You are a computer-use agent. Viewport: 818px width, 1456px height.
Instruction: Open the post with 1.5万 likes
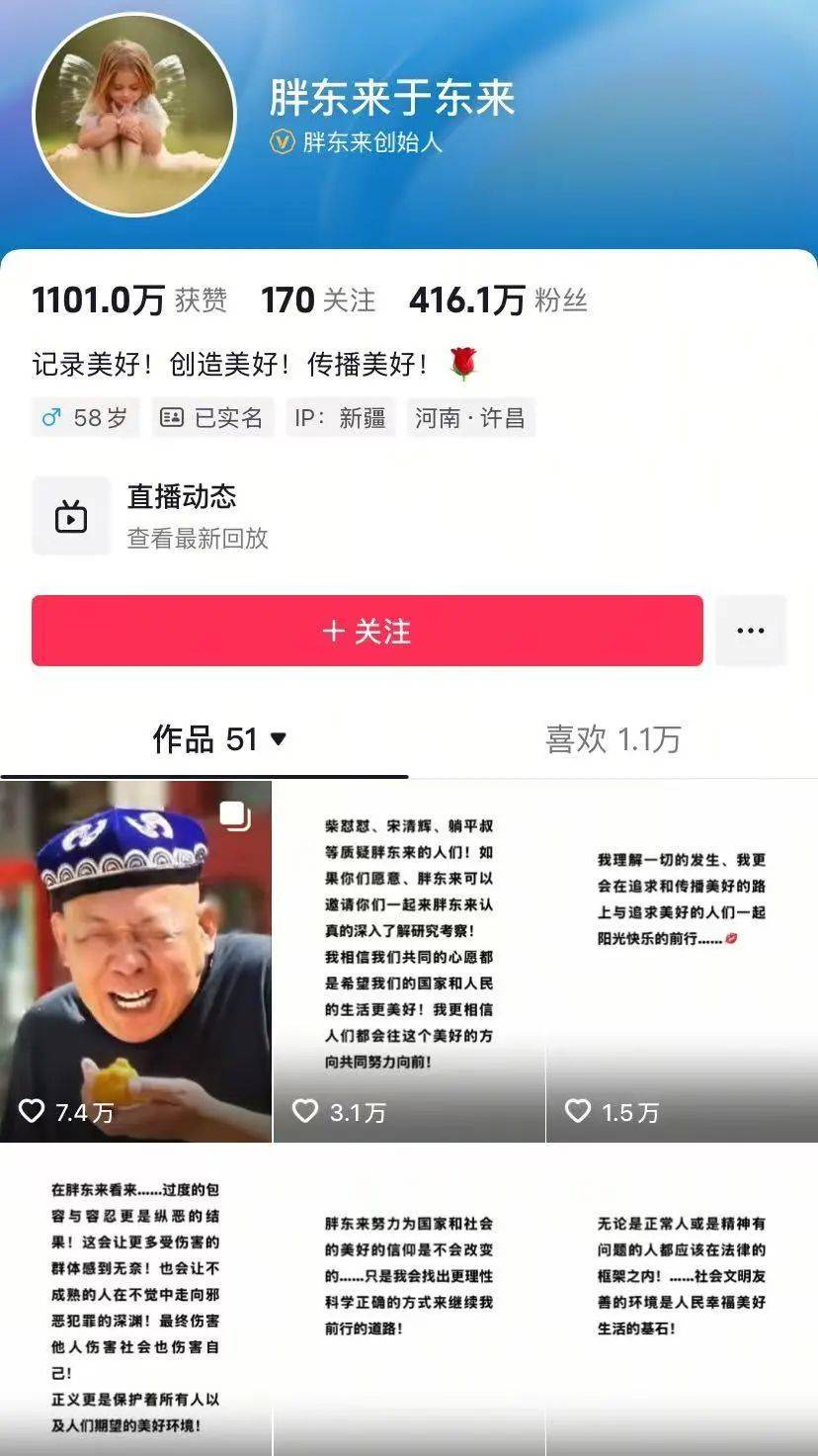682,961
